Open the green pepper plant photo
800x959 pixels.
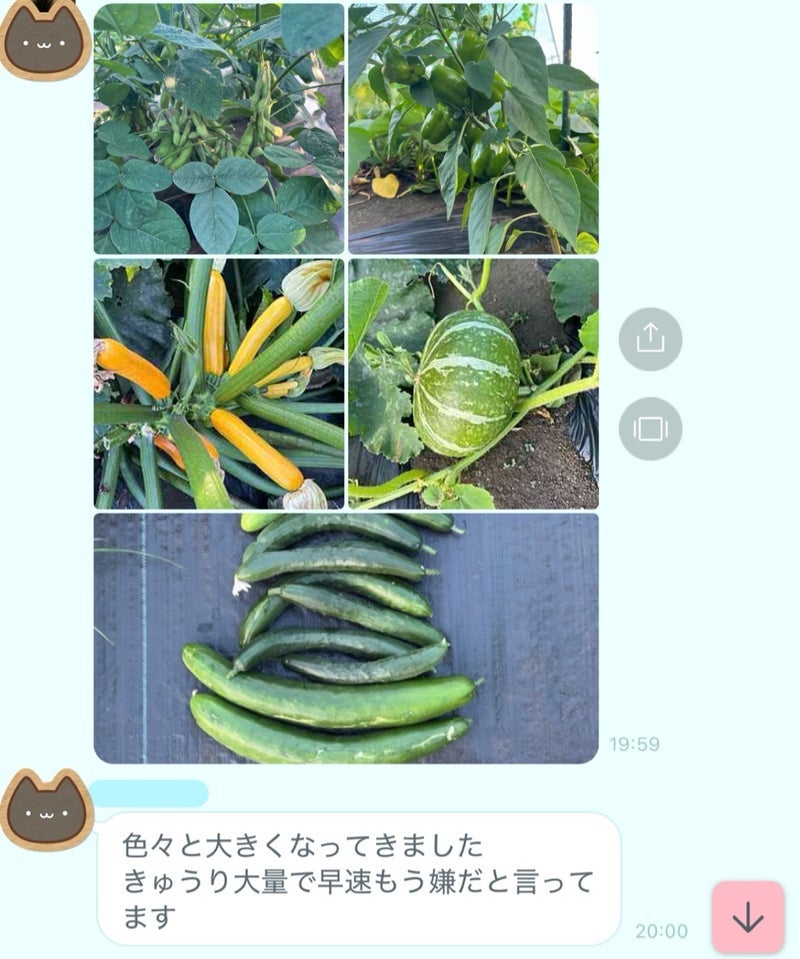pyautogui.click(x=473, y=128)
